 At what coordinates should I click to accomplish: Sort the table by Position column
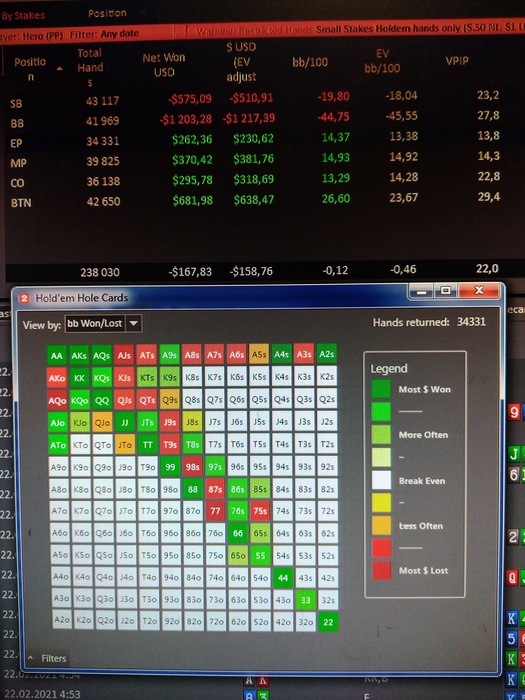click(x=30, y=69)
